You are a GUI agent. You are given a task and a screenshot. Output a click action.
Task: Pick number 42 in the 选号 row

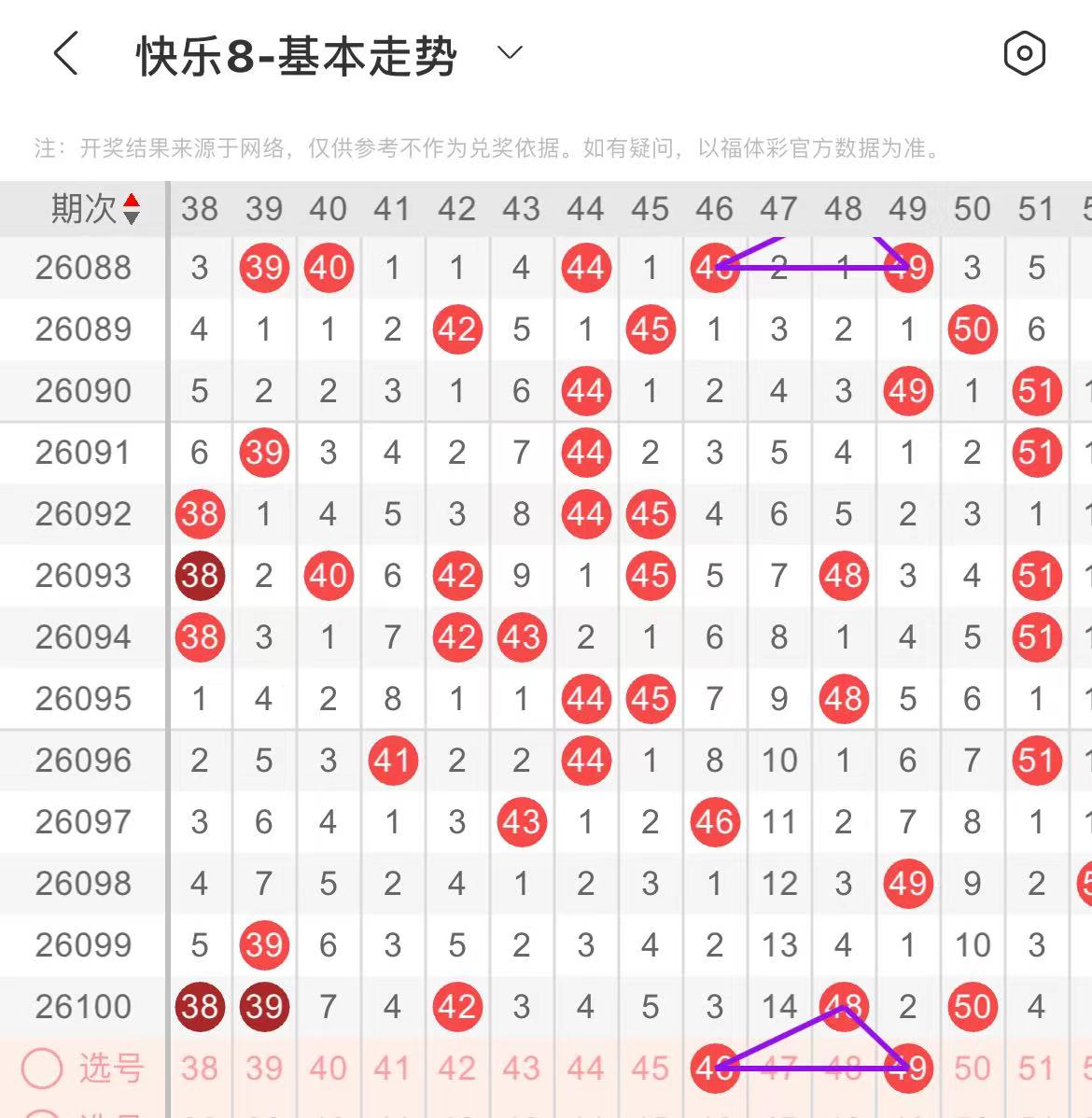coord(456,1069)
